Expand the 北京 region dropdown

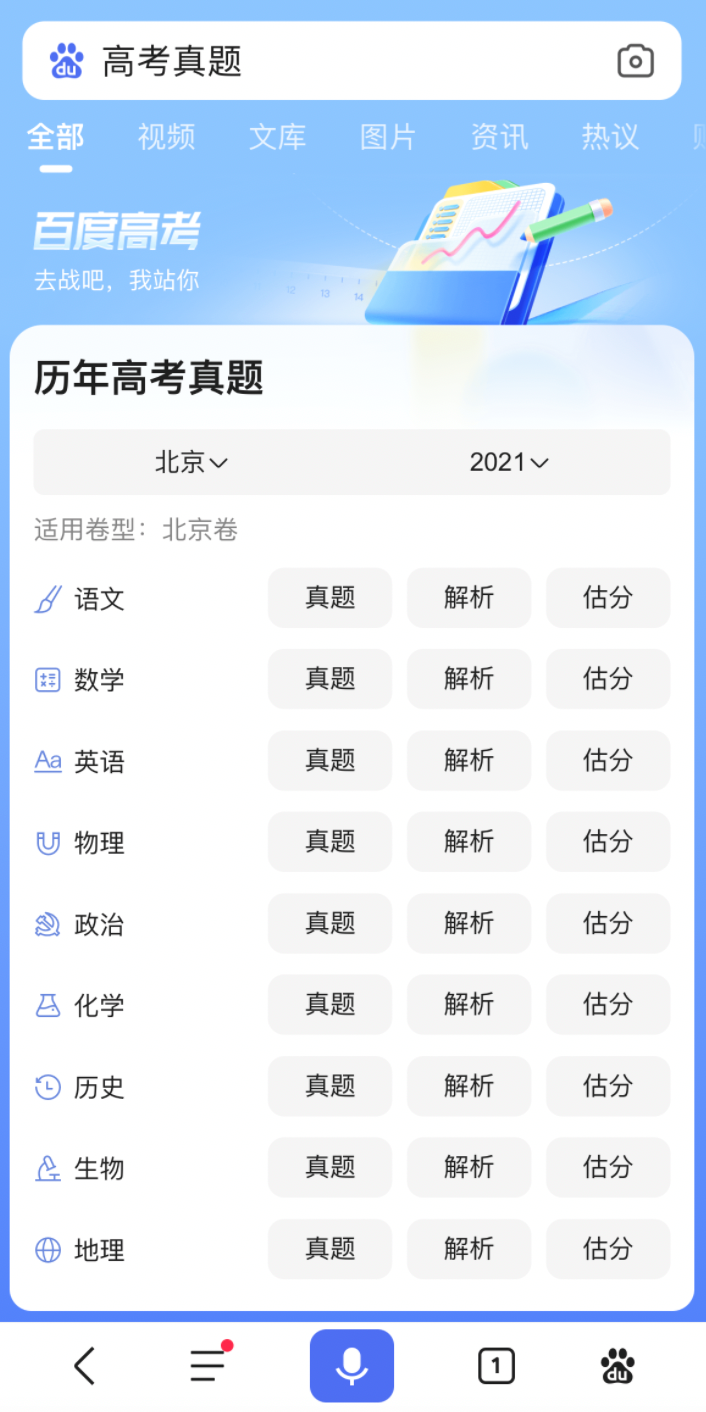(191, 462)
